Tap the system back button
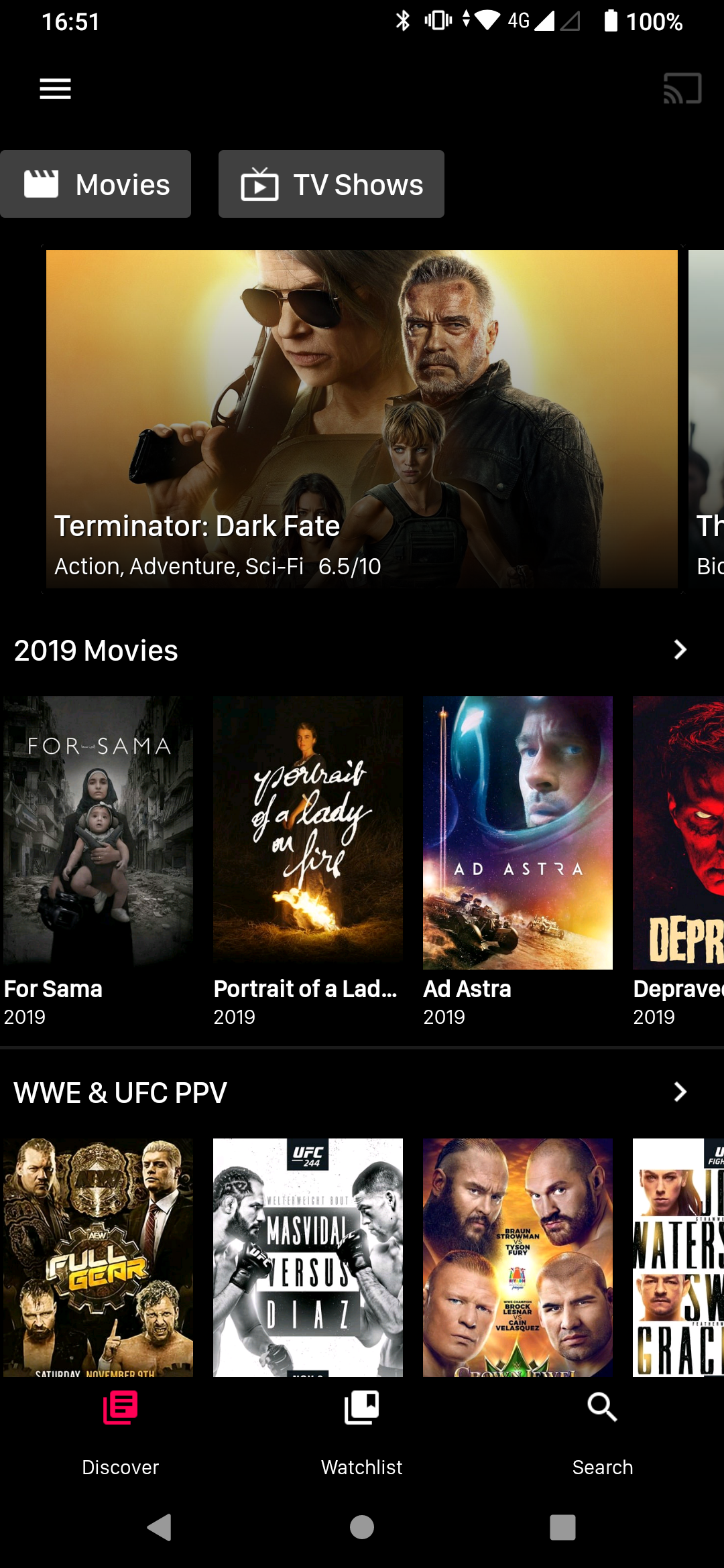The height and width of the screenshot is (1568, 724). 160,1527
